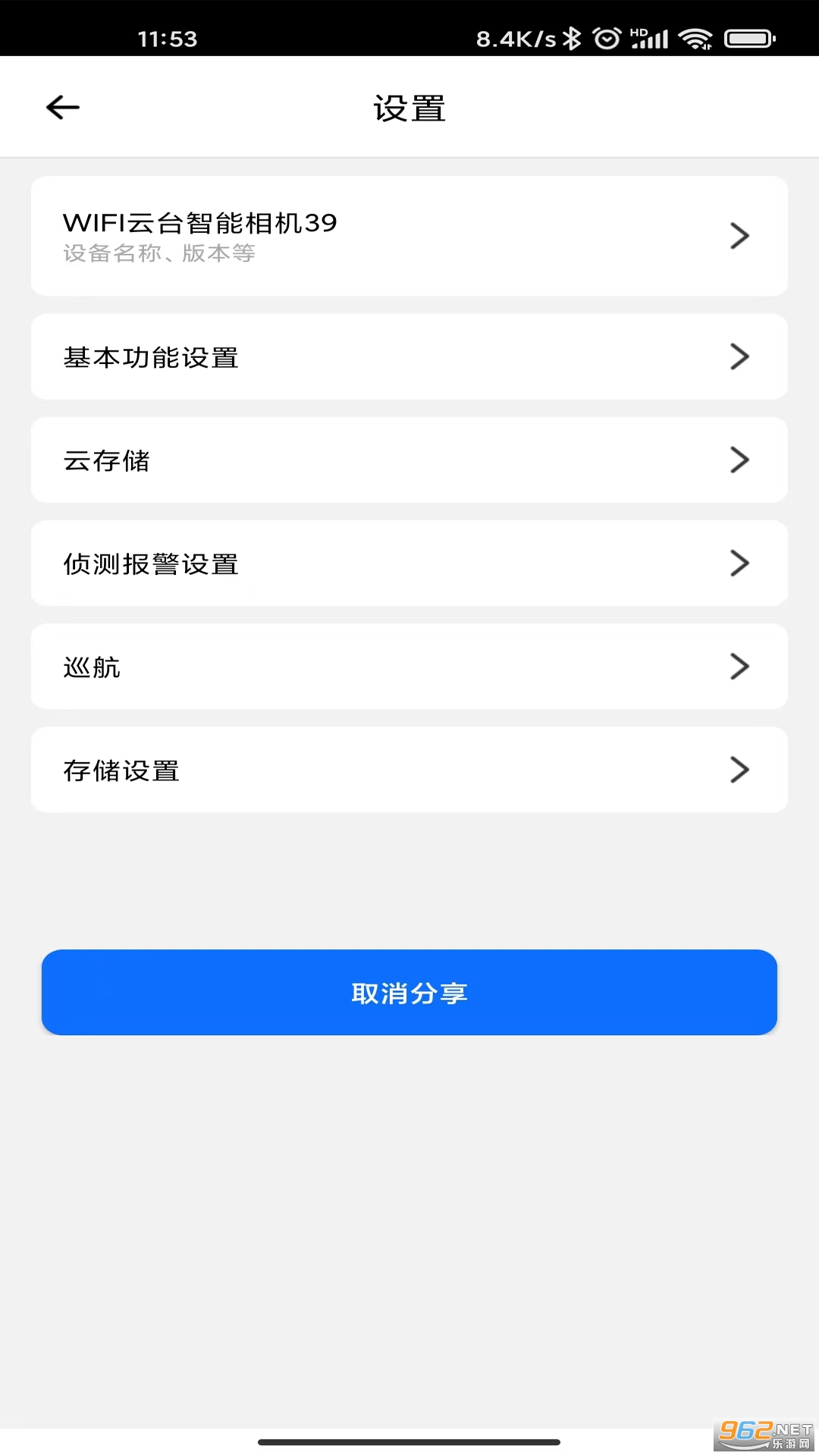The height and width of the screenshot is (1456, 819).
Task: Open 侦测报警设置 detection alarm settings
Action: point(409,563)
